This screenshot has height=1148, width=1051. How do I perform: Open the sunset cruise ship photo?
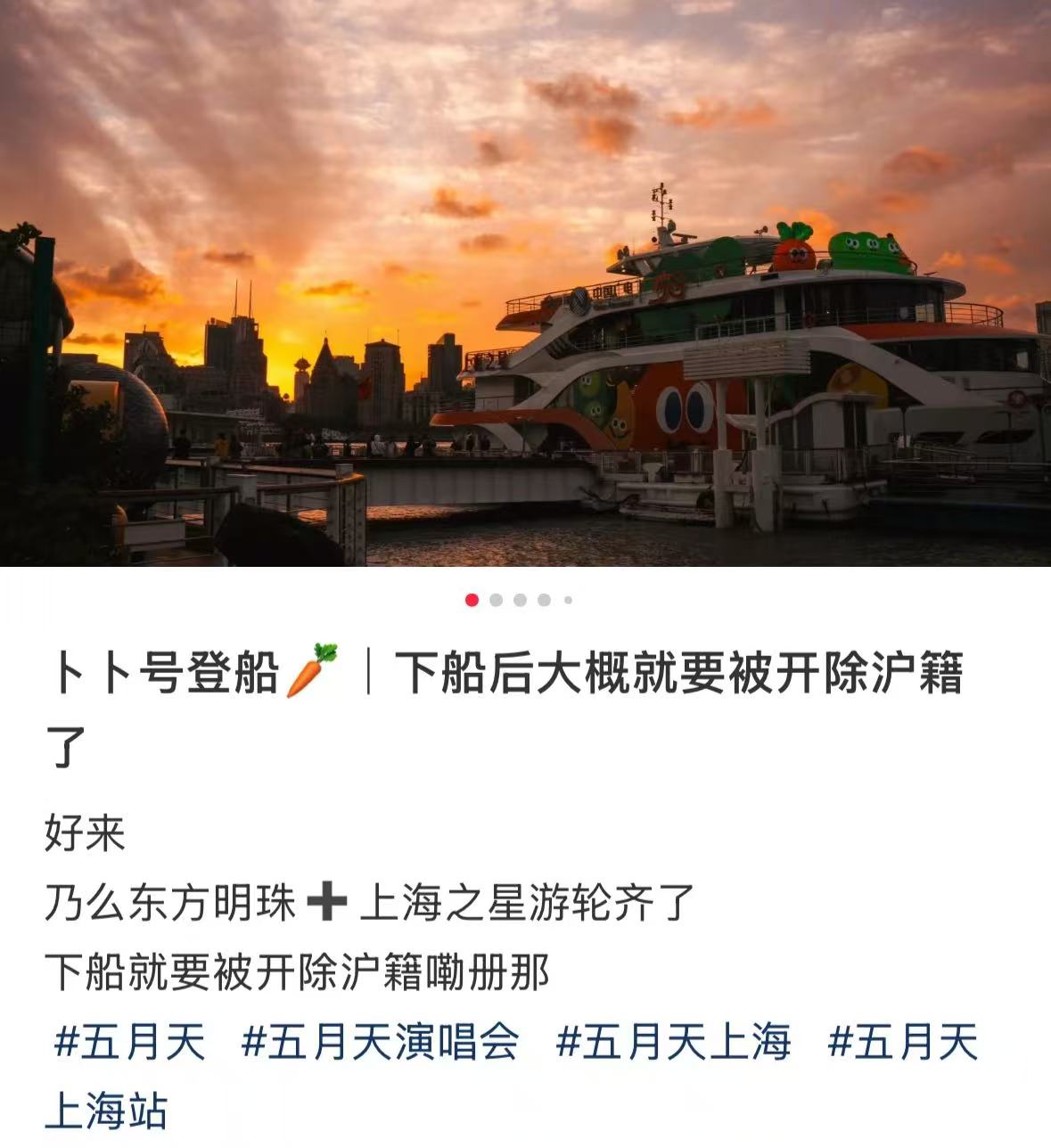coord(525,283)
